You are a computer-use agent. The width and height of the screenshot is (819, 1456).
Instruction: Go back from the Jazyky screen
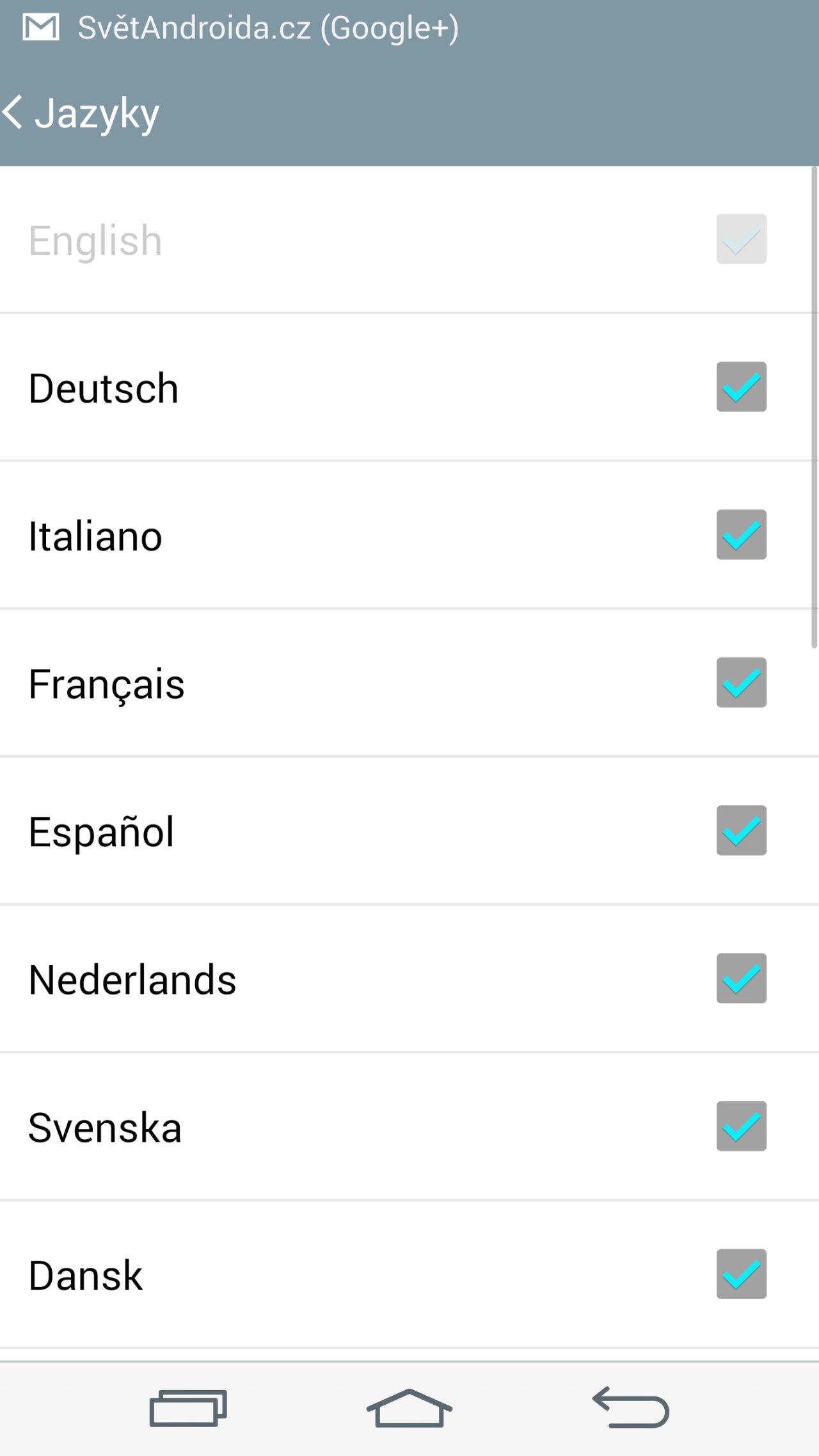pyautogui.click(x=13, y=112)
